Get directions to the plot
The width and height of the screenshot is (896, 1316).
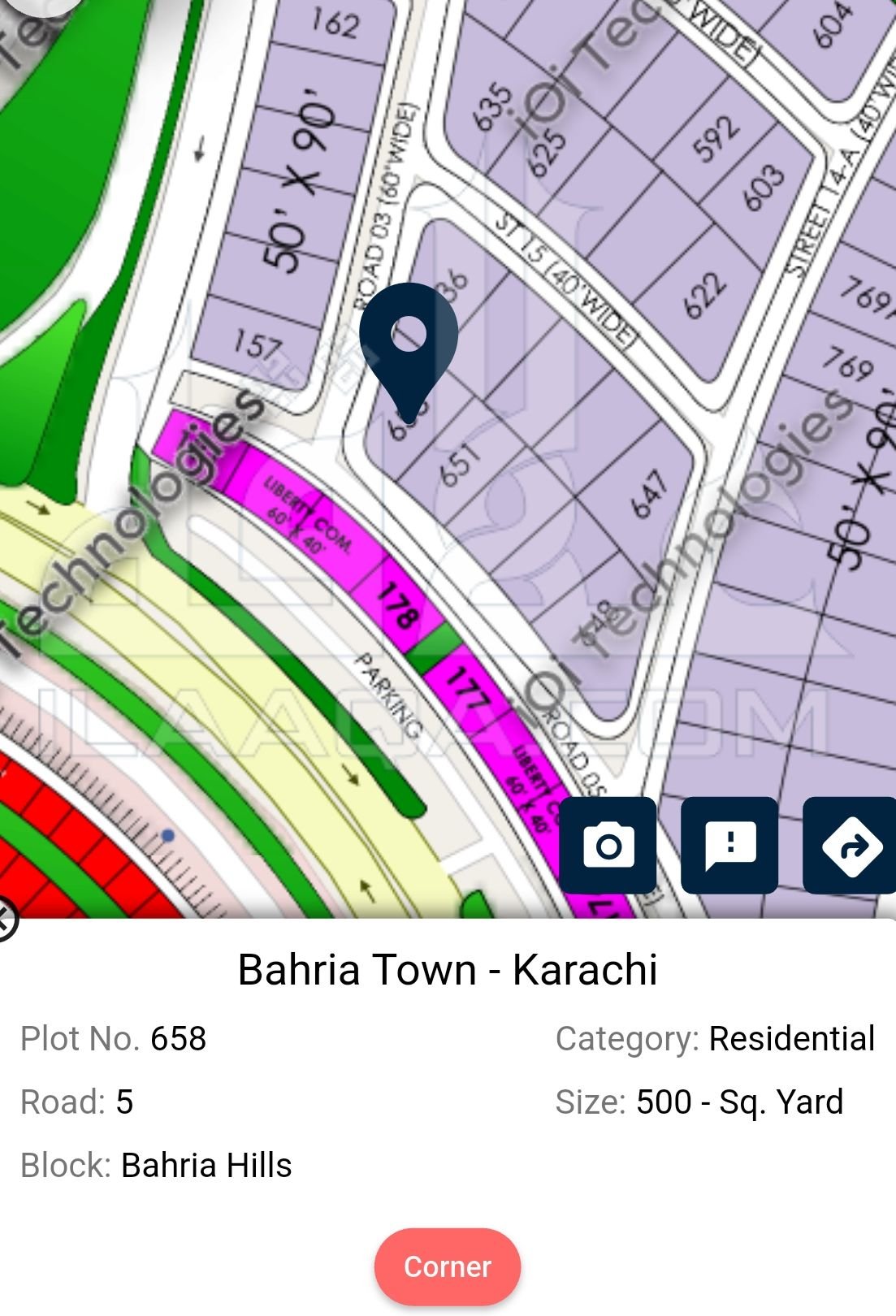(x=850, y=845)
